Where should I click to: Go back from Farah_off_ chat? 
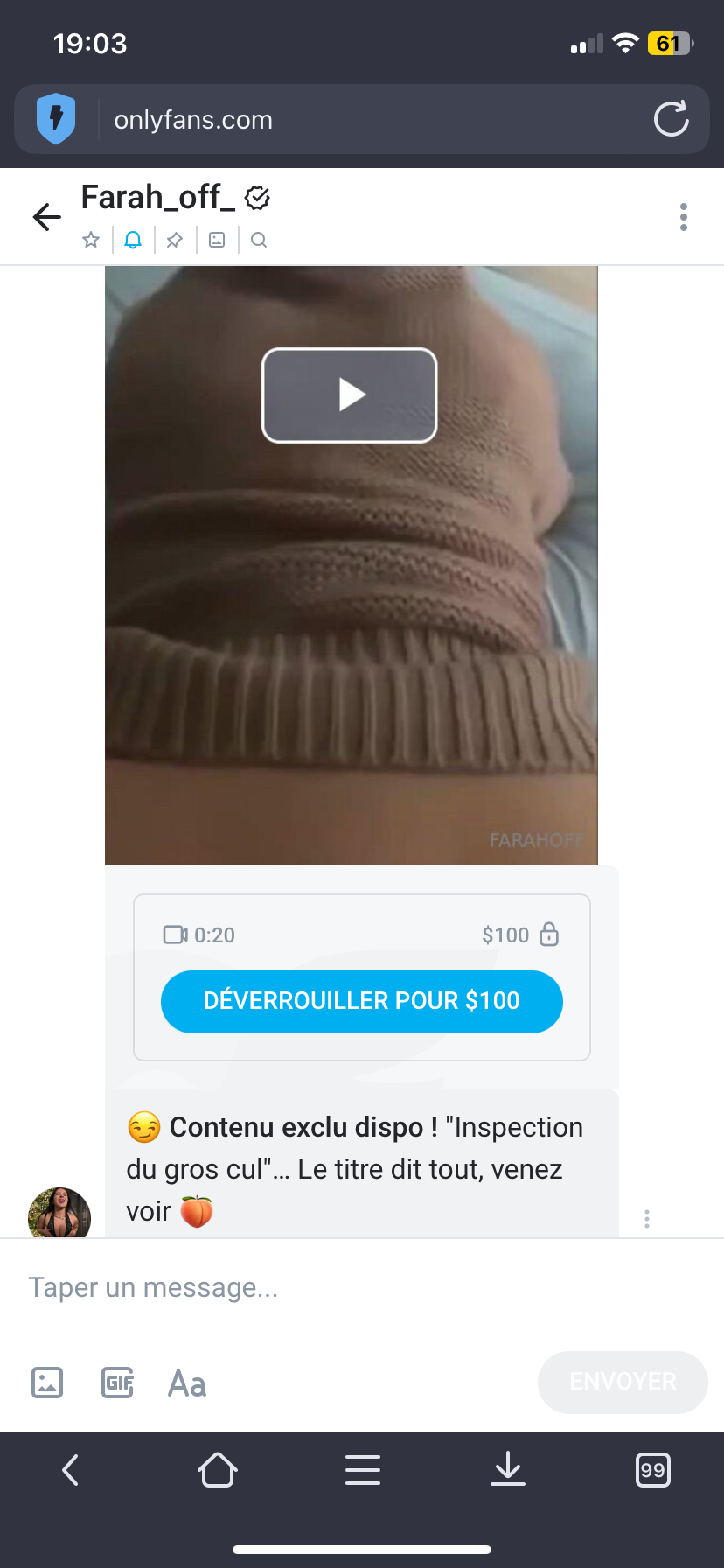(x=47, y=217)
